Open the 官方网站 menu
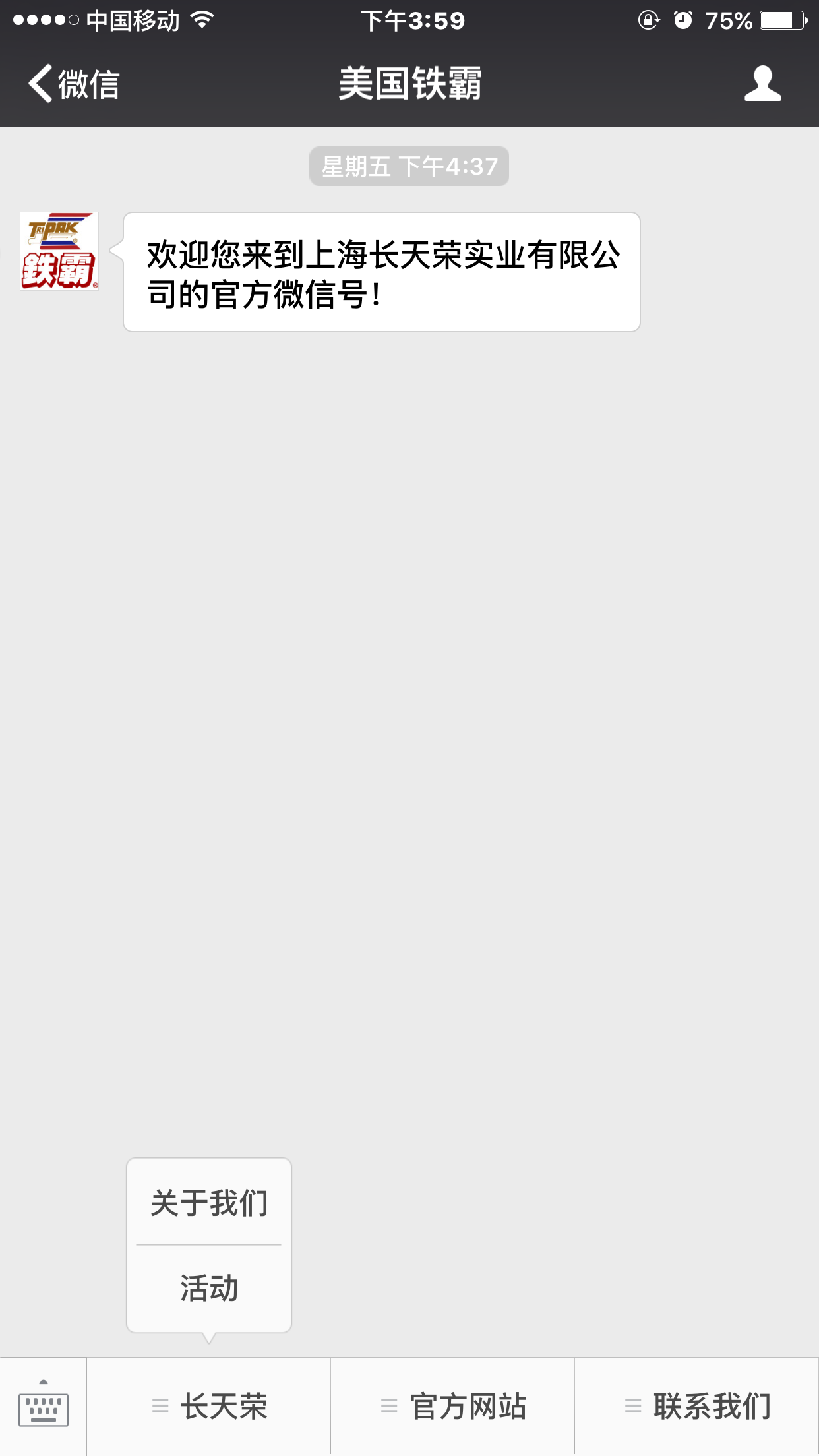 coord(453,1406)
